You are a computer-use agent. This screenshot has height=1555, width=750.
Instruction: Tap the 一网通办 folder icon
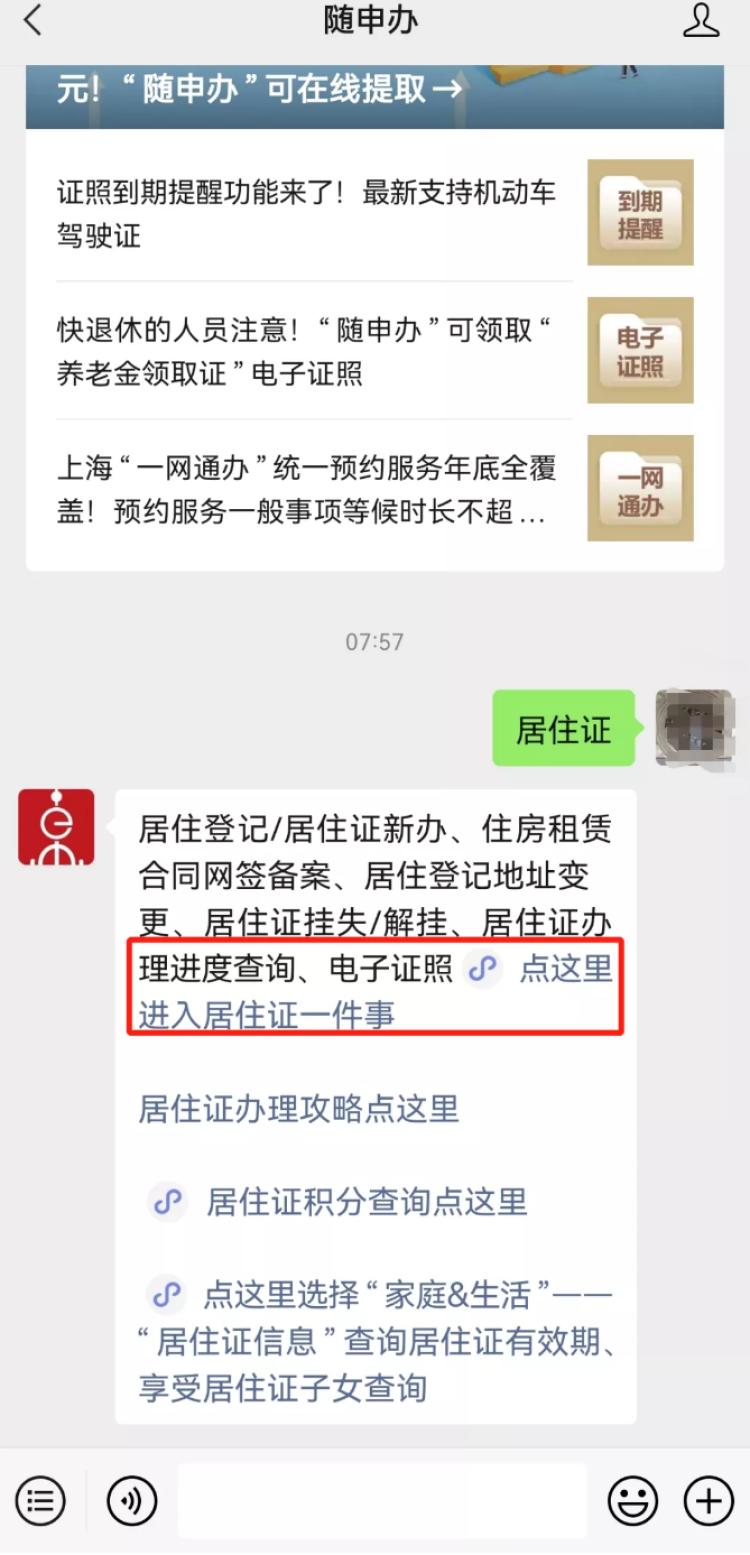(x=640, y=487)
